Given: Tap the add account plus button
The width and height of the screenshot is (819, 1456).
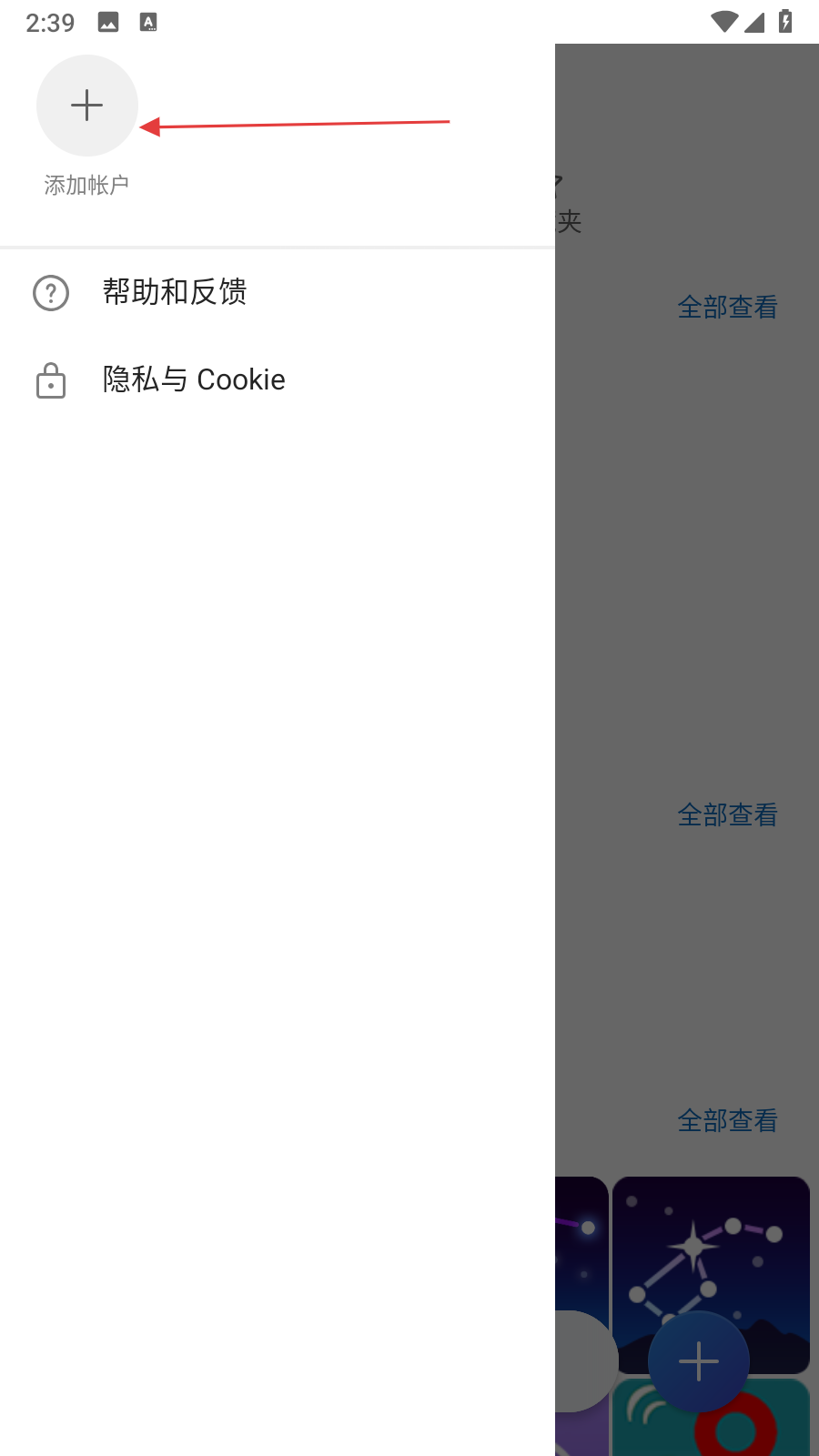Looking at the screenshot, I should tap(87, 106).
